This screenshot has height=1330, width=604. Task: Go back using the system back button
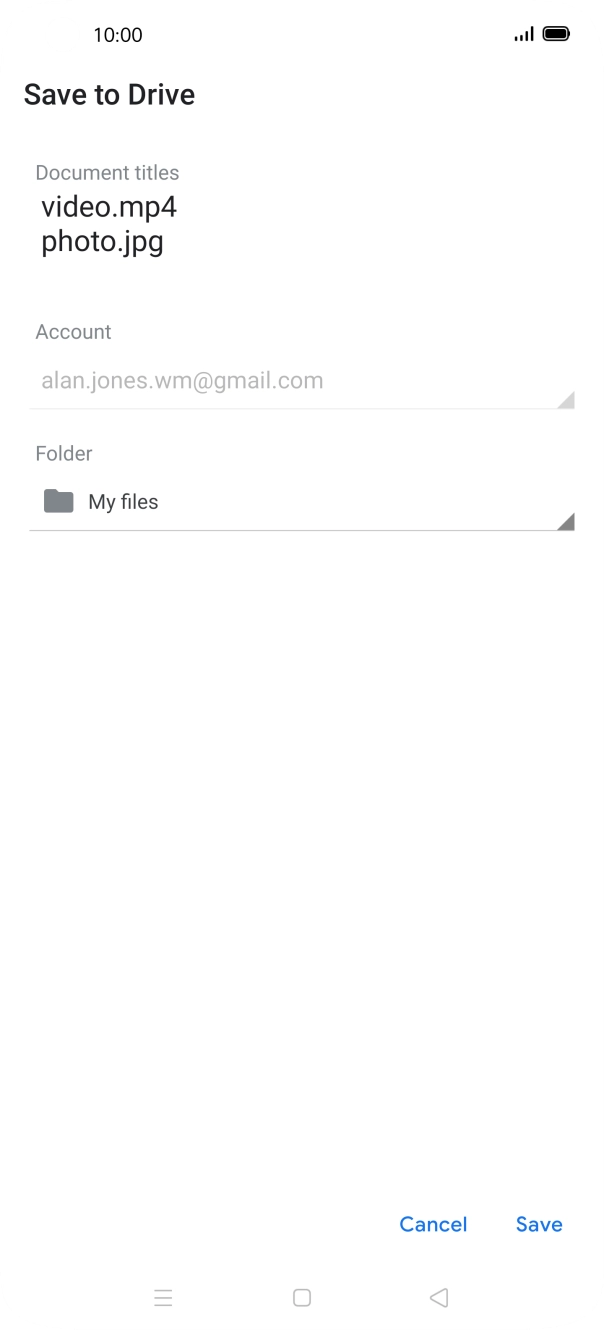pos(438,1298)
